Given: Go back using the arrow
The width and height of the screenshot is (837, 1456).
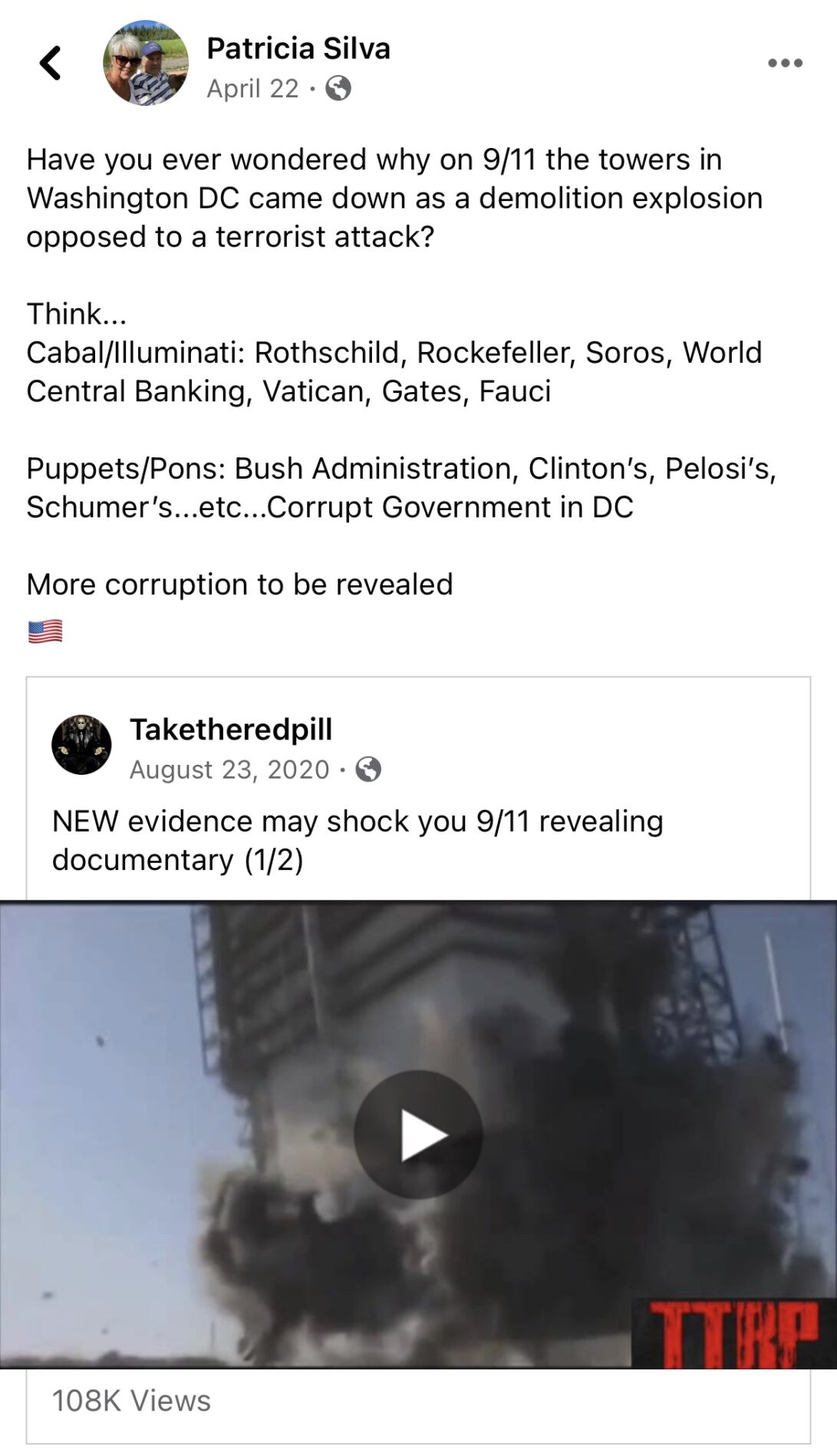Looking at the screenshot, I should [x=51, y=63].
